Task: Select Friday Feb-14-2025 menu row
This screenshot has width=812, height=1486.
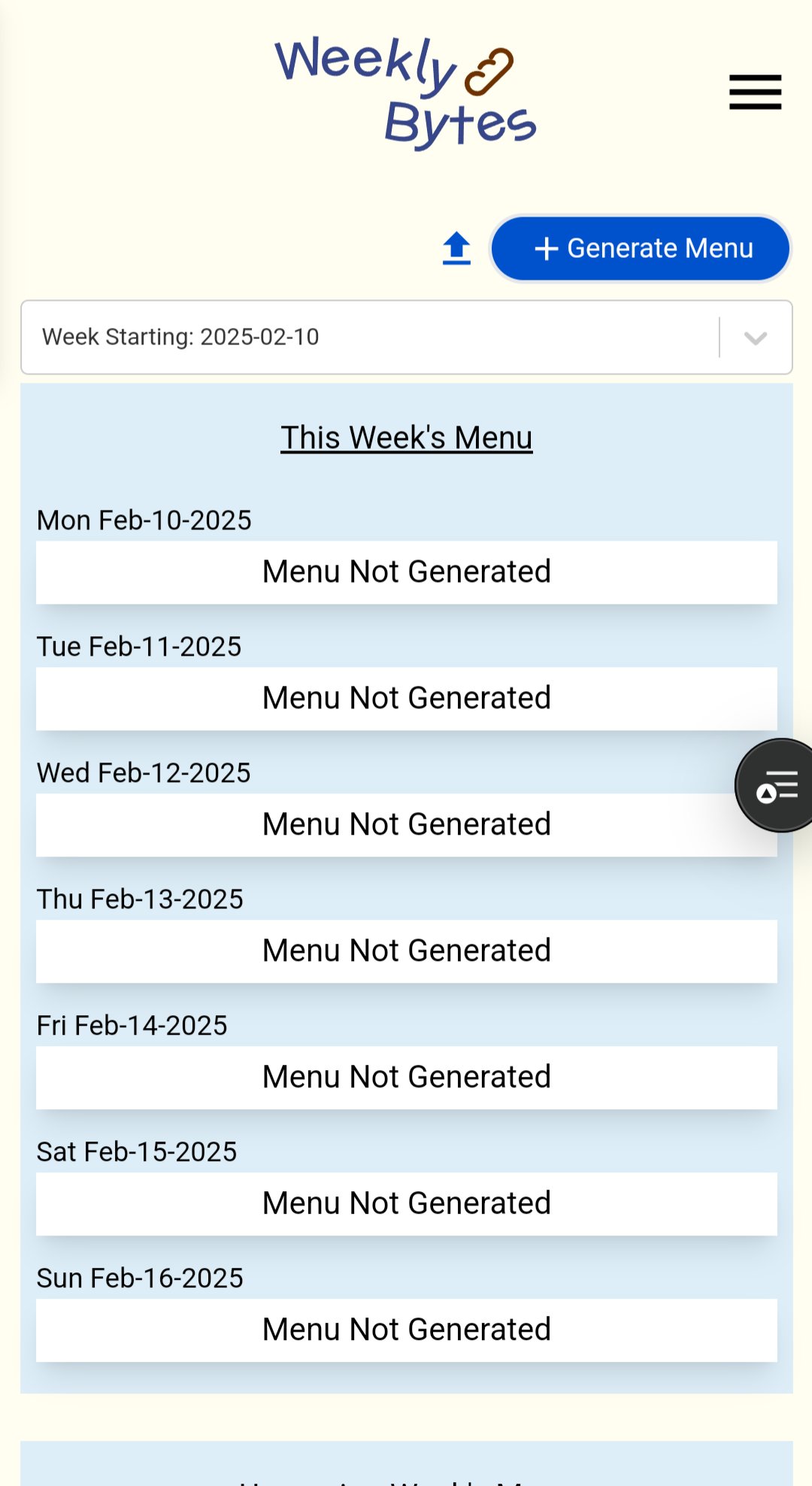Action: coord(406,1077)
